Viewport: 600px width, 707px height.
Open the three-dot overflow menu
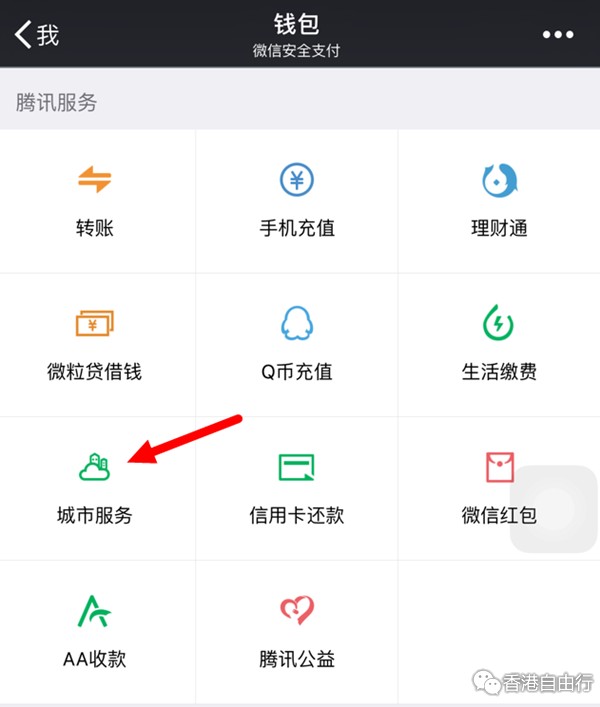click(558, 34)
